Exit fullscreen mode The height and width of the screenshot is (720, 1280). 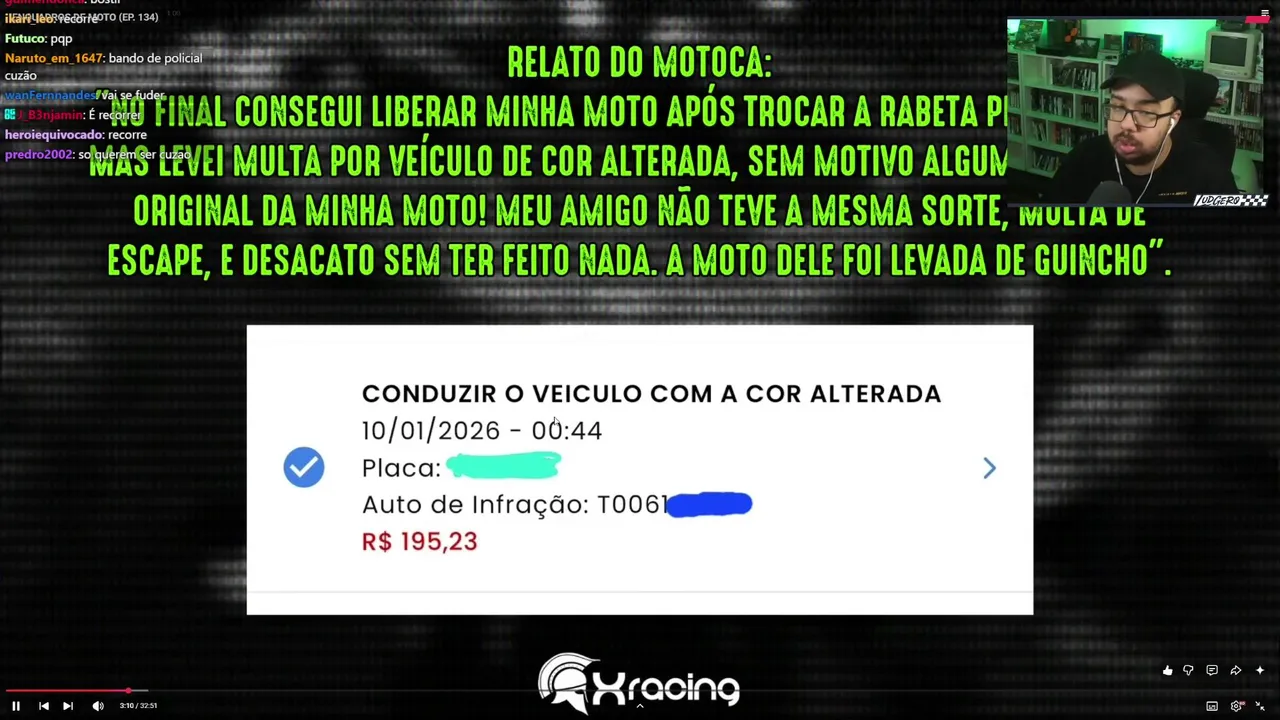(1260, 706)
